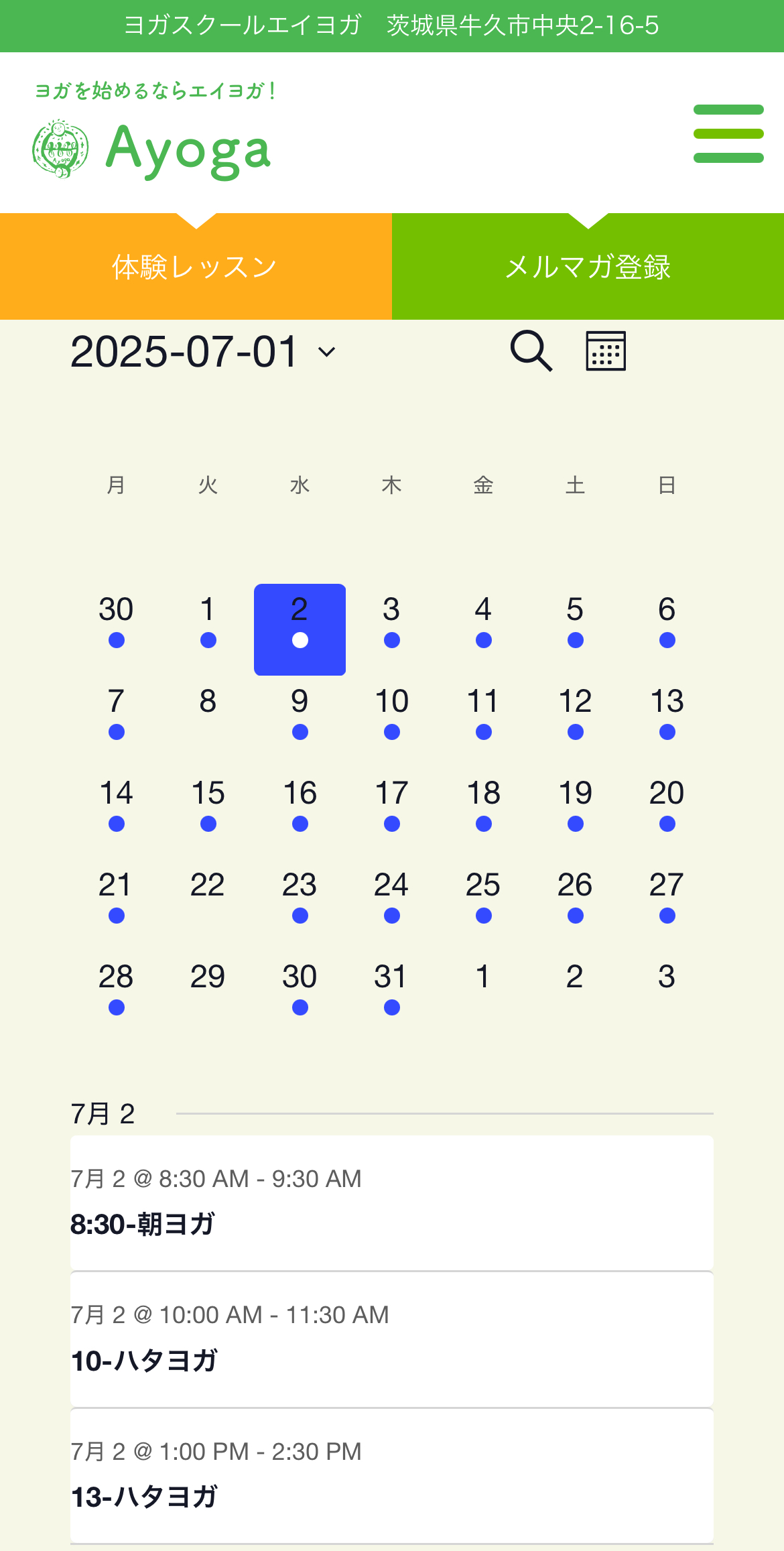Open the 体験レッスン page
This screenshot has height=1551, width=784.
(196, 267)
